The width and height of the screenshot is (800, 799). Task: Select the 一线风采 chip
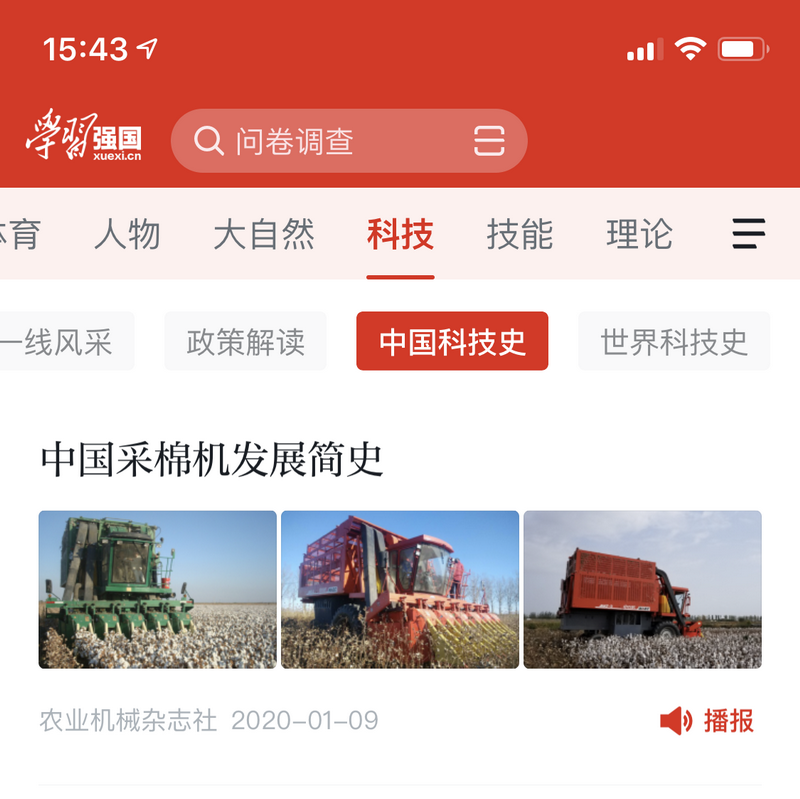point(60,342)
